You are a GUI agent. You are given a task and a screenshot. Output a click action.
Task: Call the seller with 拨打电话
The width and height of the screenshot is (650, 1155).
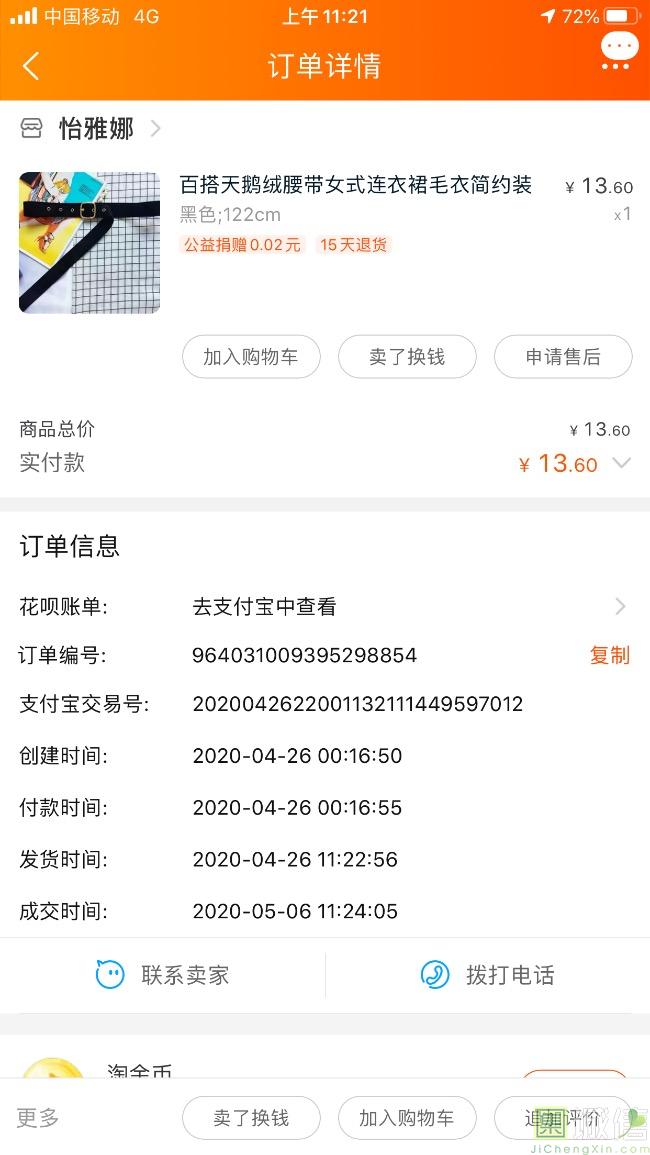[488, 975]
